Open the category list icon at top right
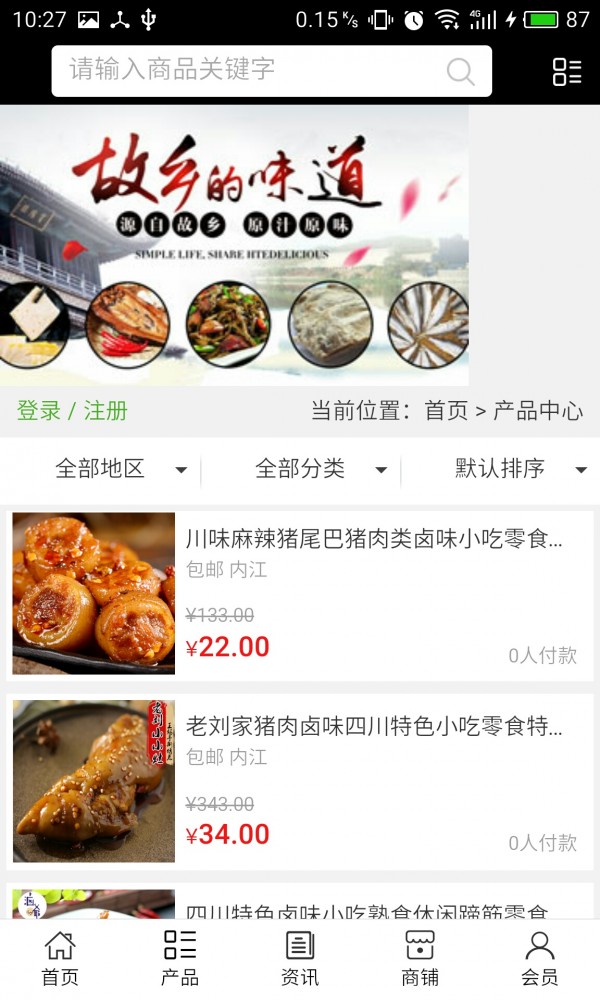 [567, 71]
